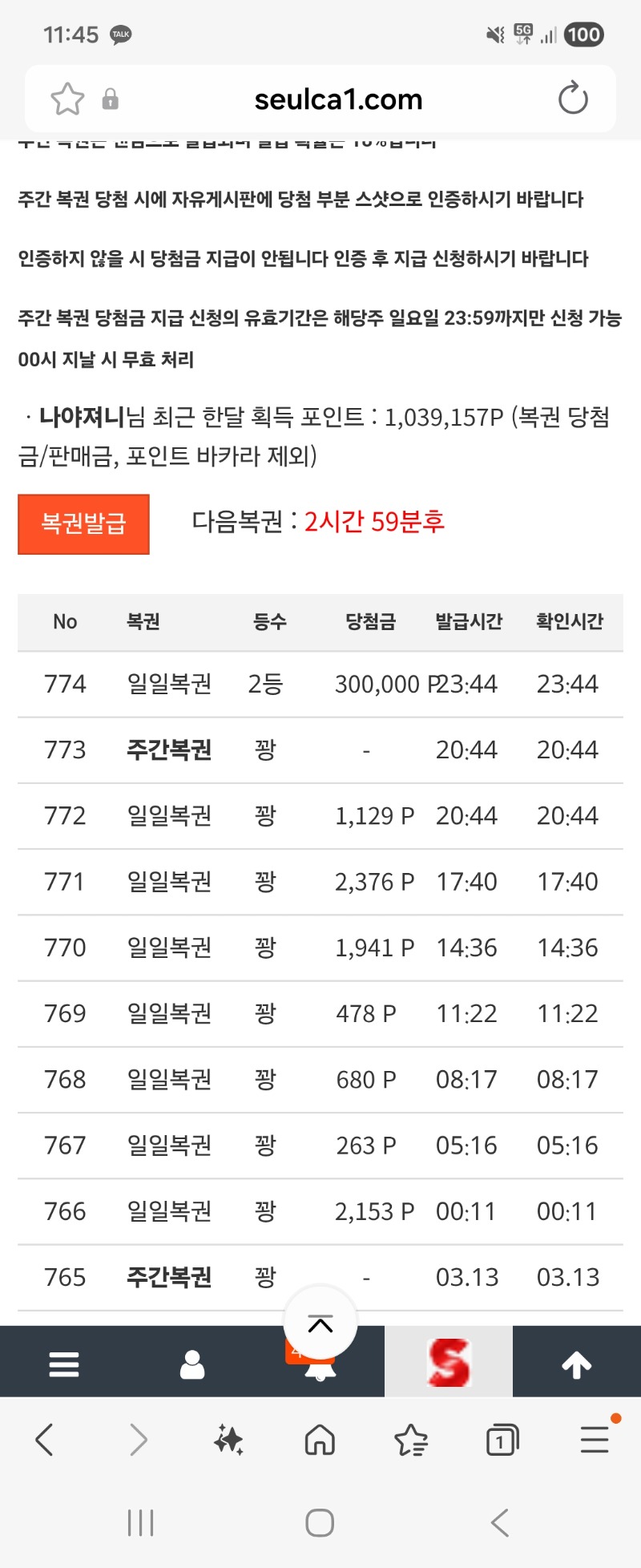Image resolution: width=641 pixels, height=1568 pixels.
Task: View open browser tabs
Action: tap(502, 1441)
